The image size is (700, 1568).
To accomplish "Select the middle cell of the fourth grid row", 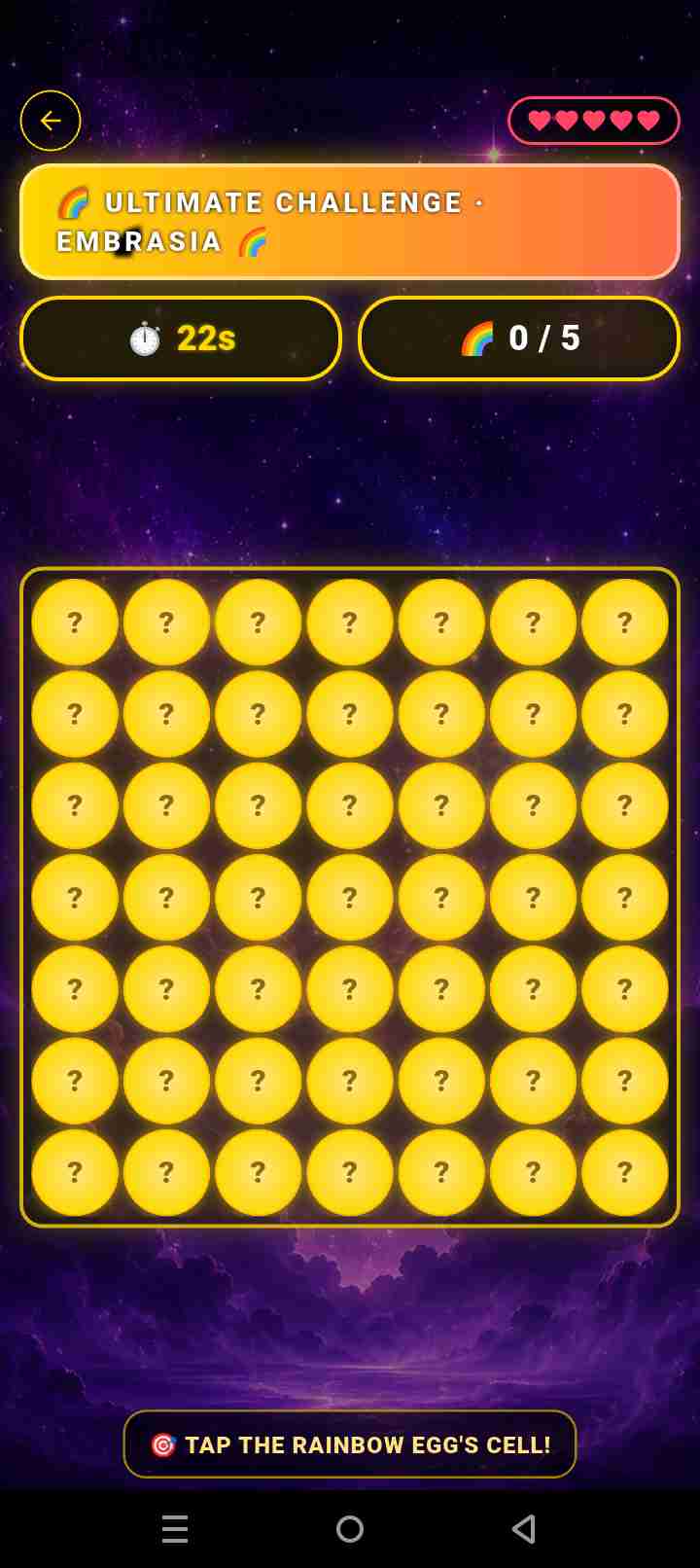I will coord(350,897).
